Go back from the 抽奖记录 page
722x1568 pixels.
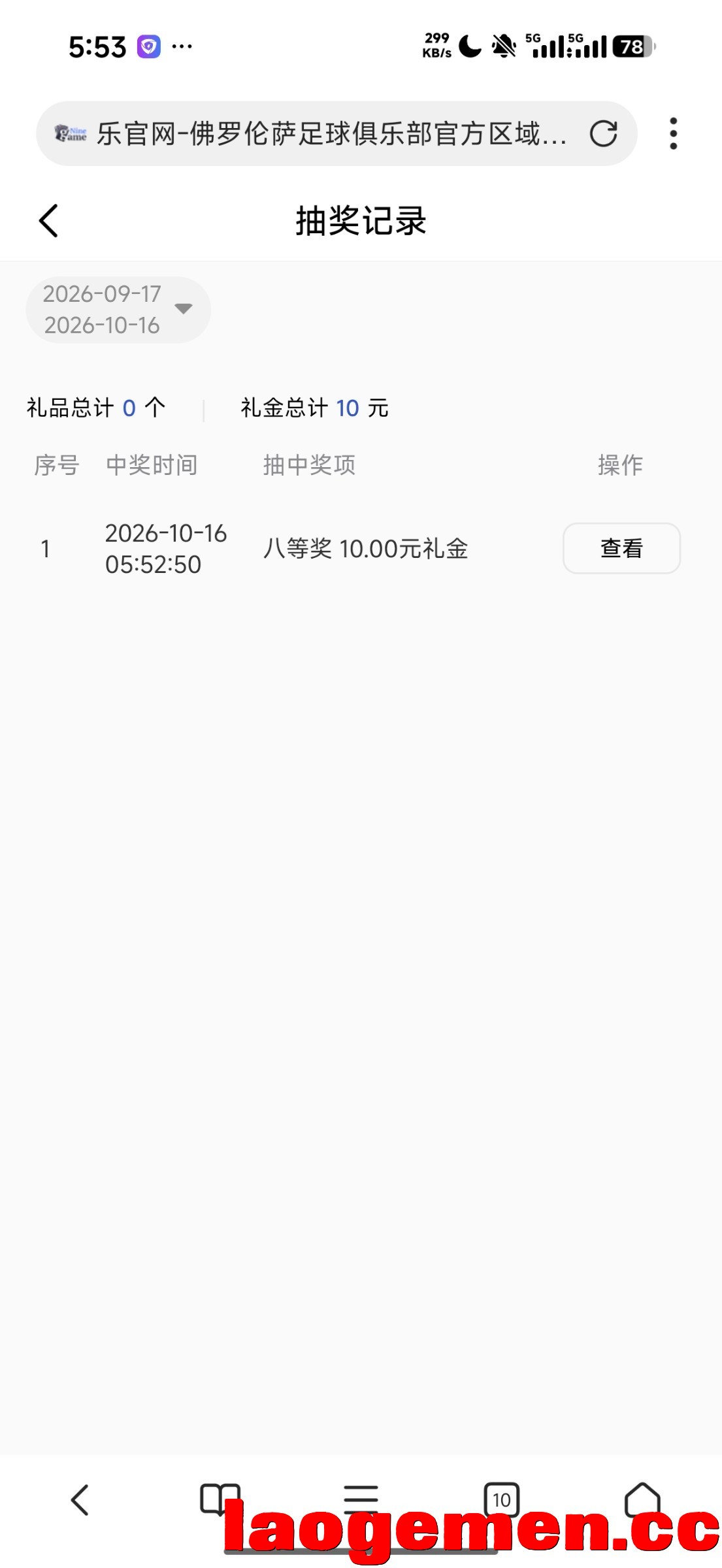49,221
